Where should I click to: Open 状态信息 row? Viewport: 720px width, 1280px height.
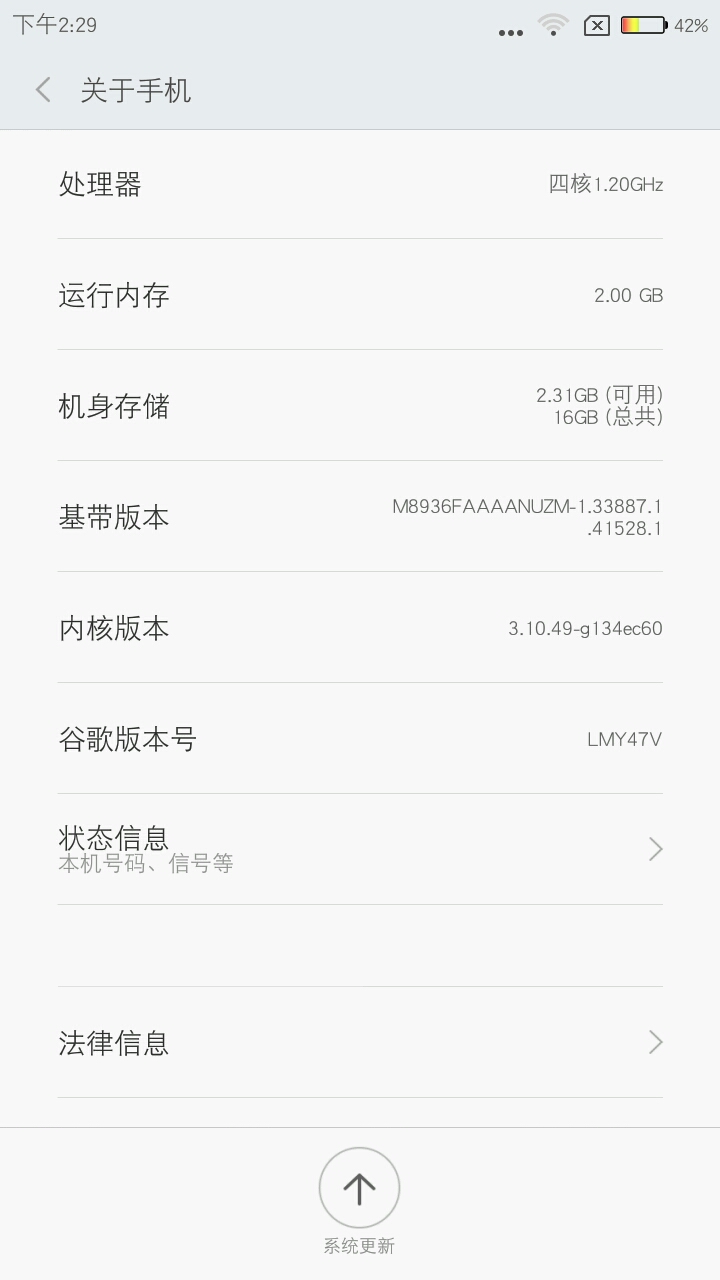tap(360, 849)
